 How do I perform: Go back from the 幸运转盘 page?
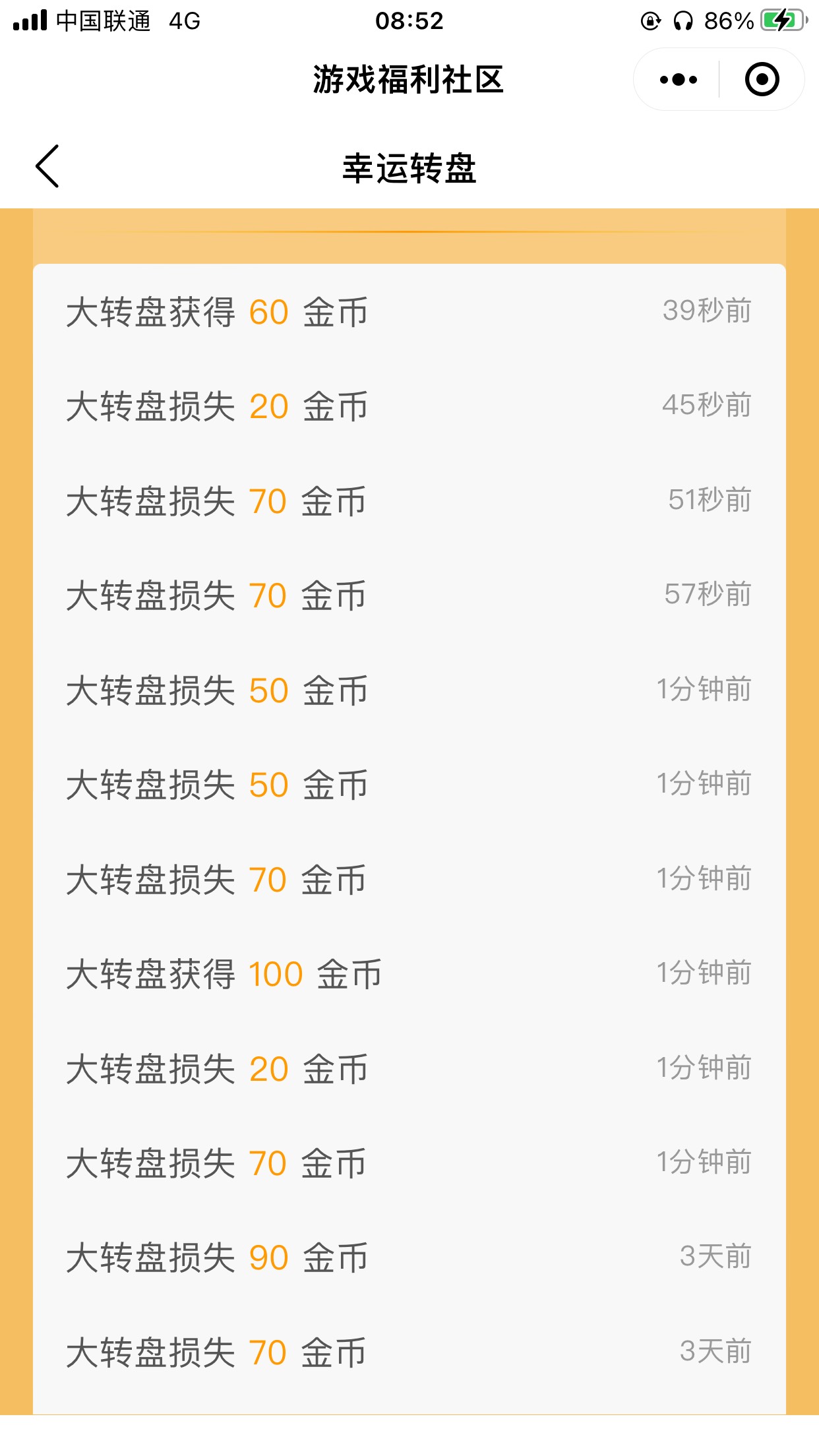(x=47, y=166)
